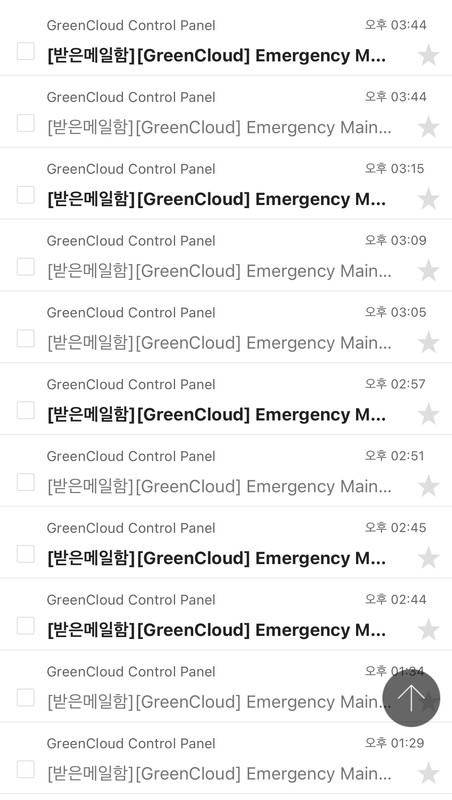
Task: Add a star to the 오후 03:15 email
Action: (x=429, y=198)
